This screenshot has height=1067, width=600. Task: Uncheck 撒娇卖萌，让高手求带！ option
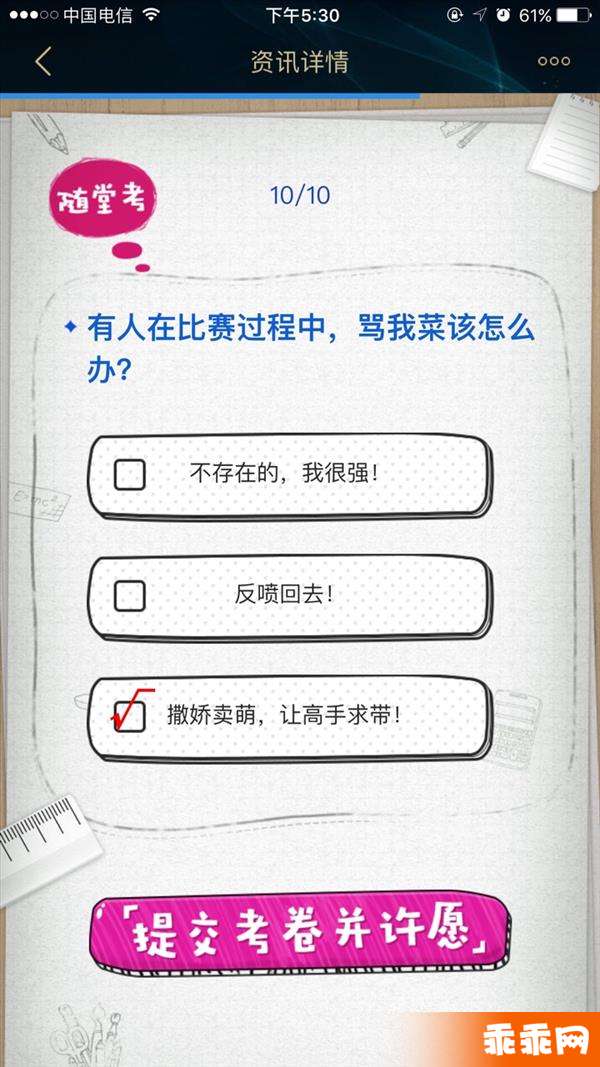coord(130,715)
